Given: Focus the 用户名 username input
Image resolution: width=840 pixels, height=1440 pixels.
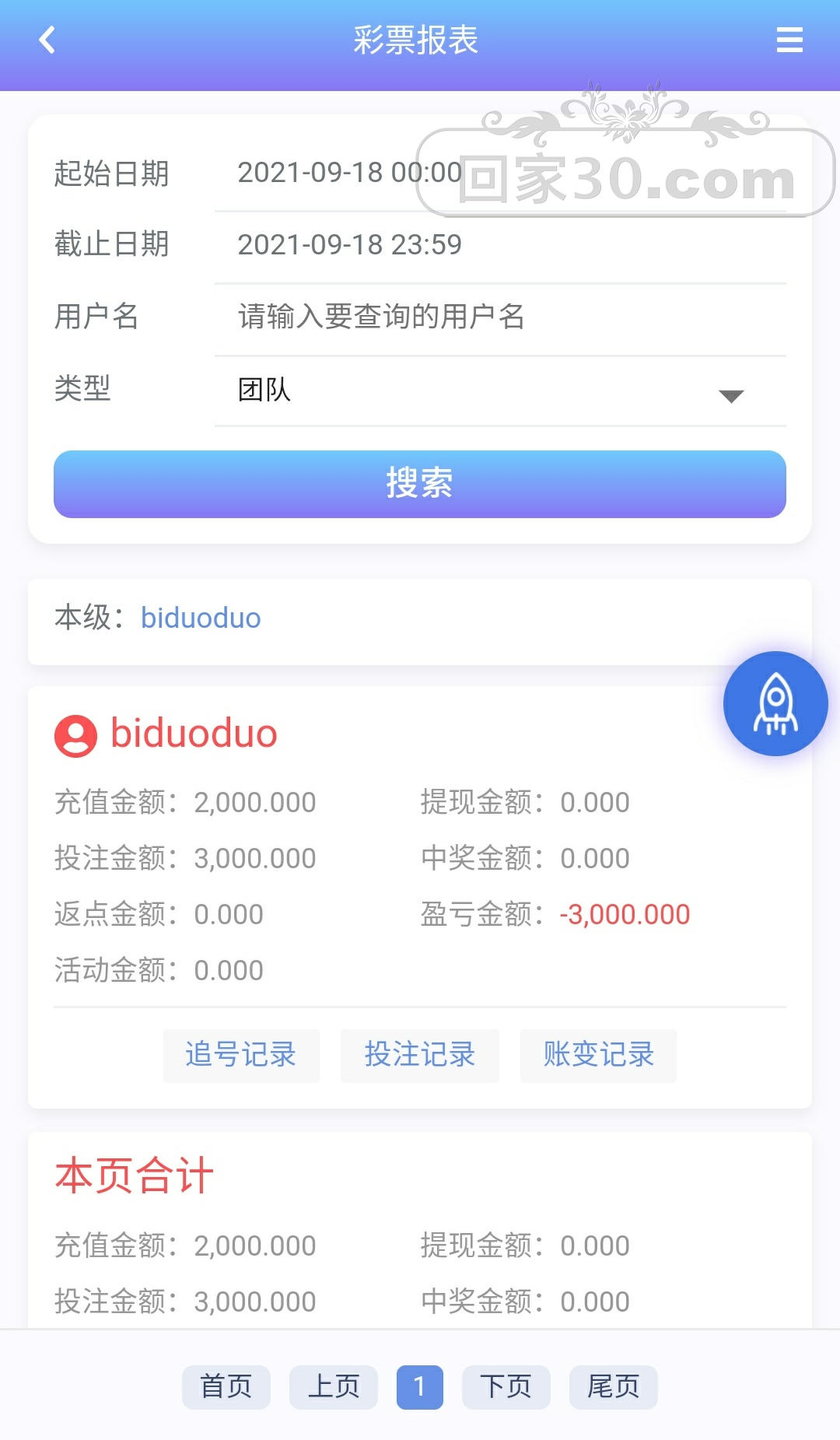Looking at the screenshot, I should coord(498,317).
